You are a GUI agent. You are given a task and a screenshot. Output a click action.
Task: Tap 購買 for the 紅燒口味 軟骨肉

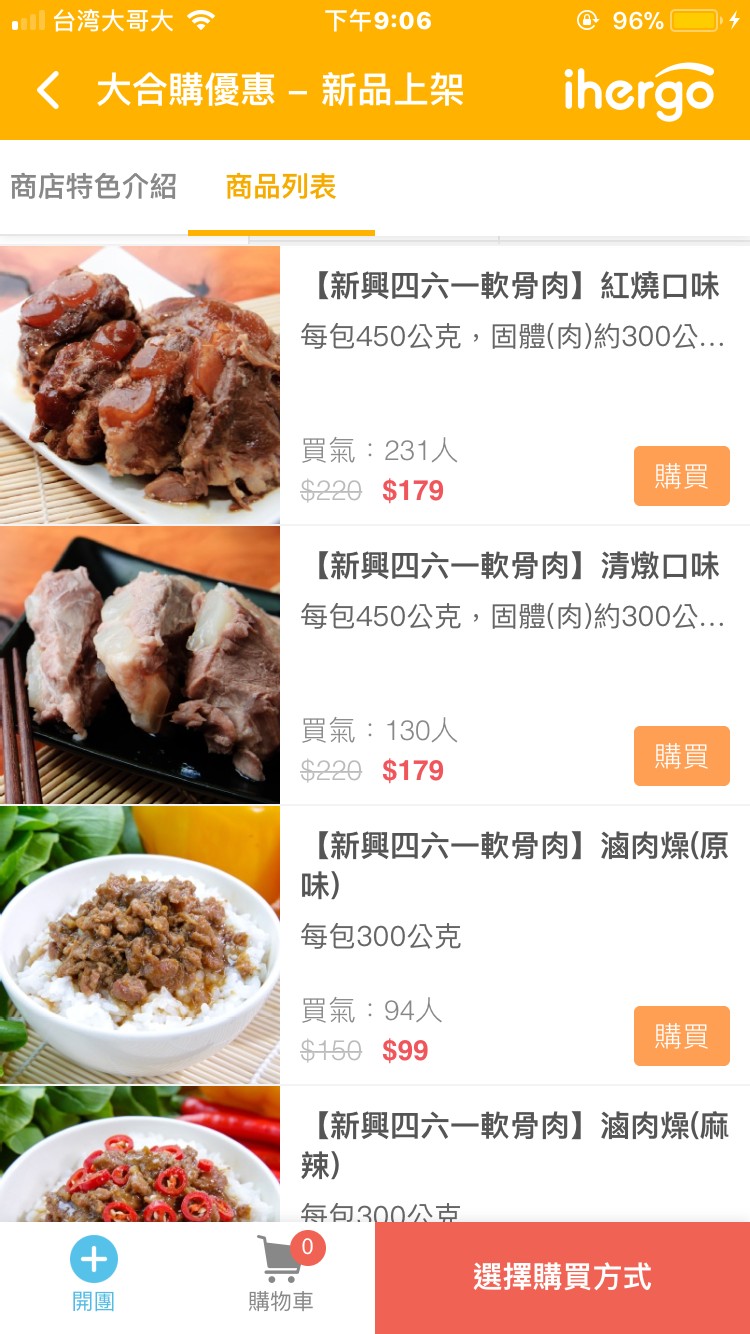point(681,476)
